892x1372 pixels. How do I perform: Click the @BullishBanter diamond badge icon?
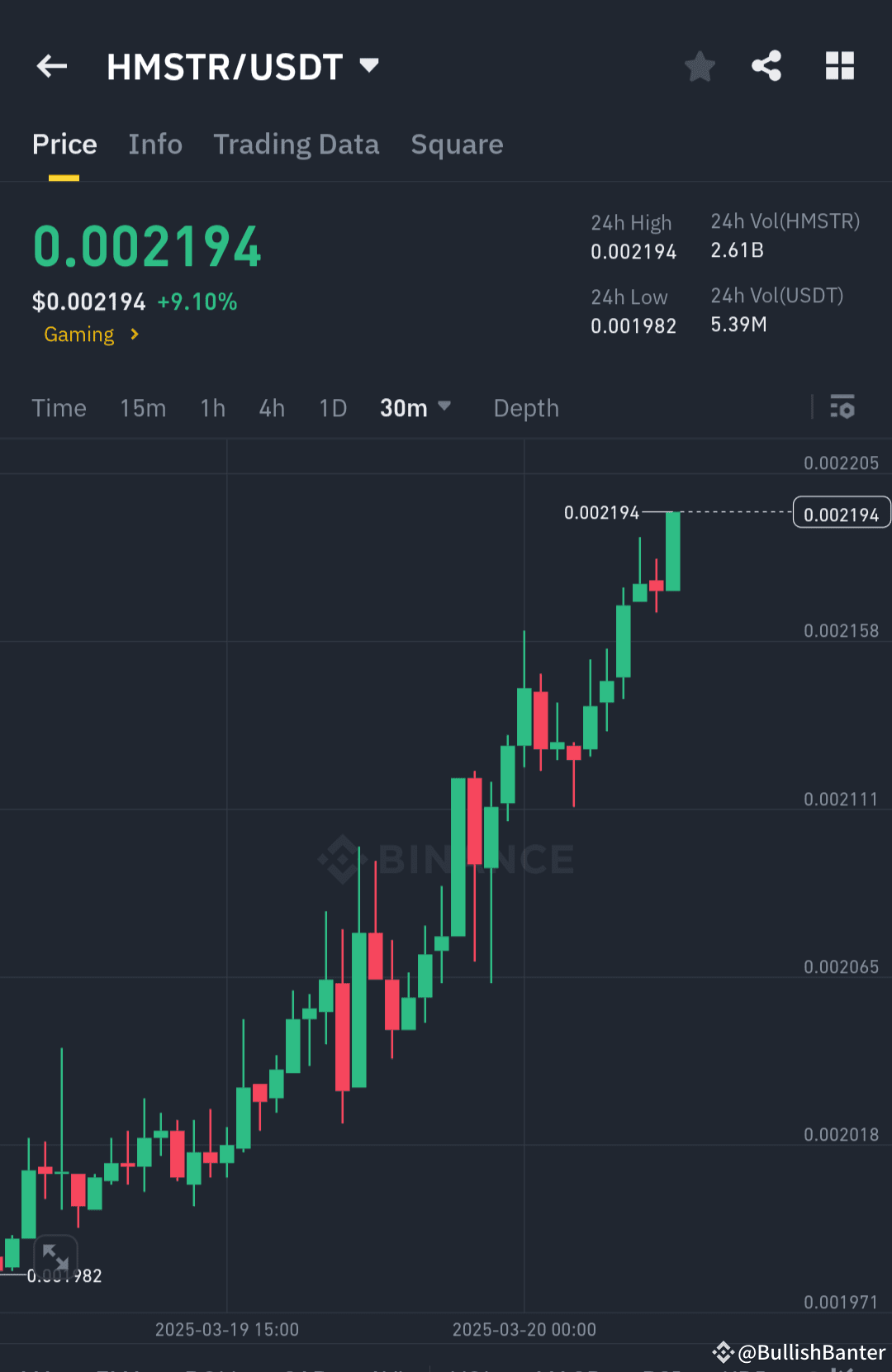click(x=723, y=1352)
